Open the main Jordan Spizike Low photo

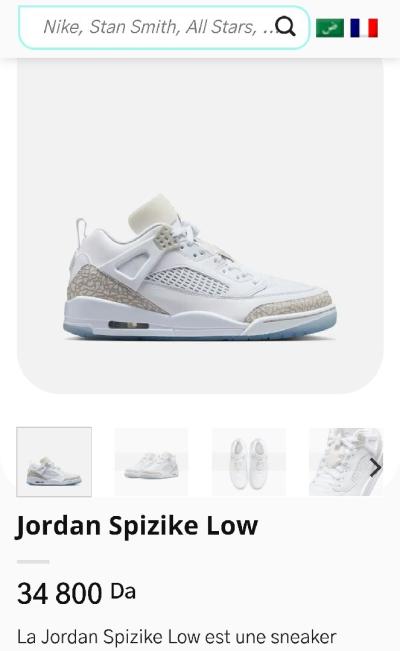coord(200,226)
